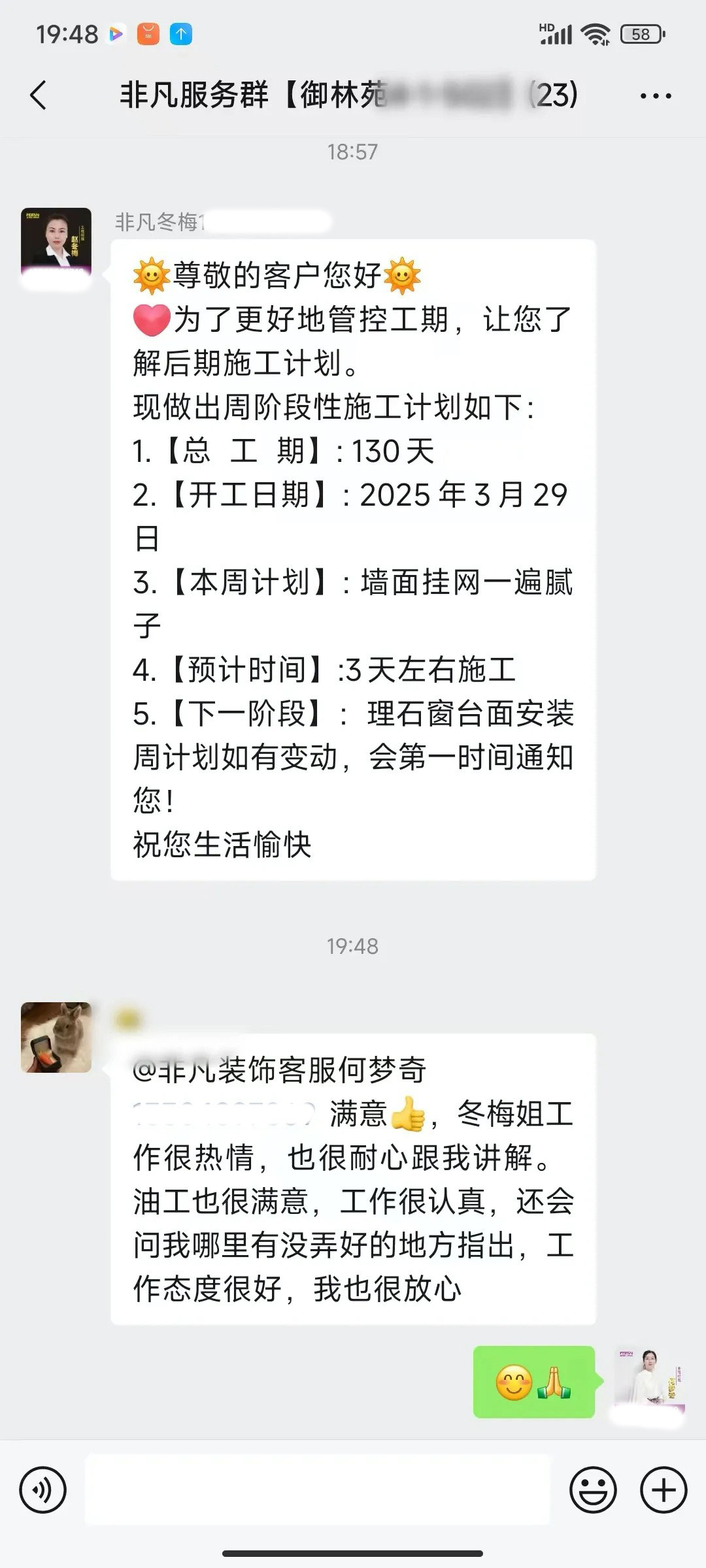
Task: Open the rabbit avatar member's profile
Action: point(56,1037)
